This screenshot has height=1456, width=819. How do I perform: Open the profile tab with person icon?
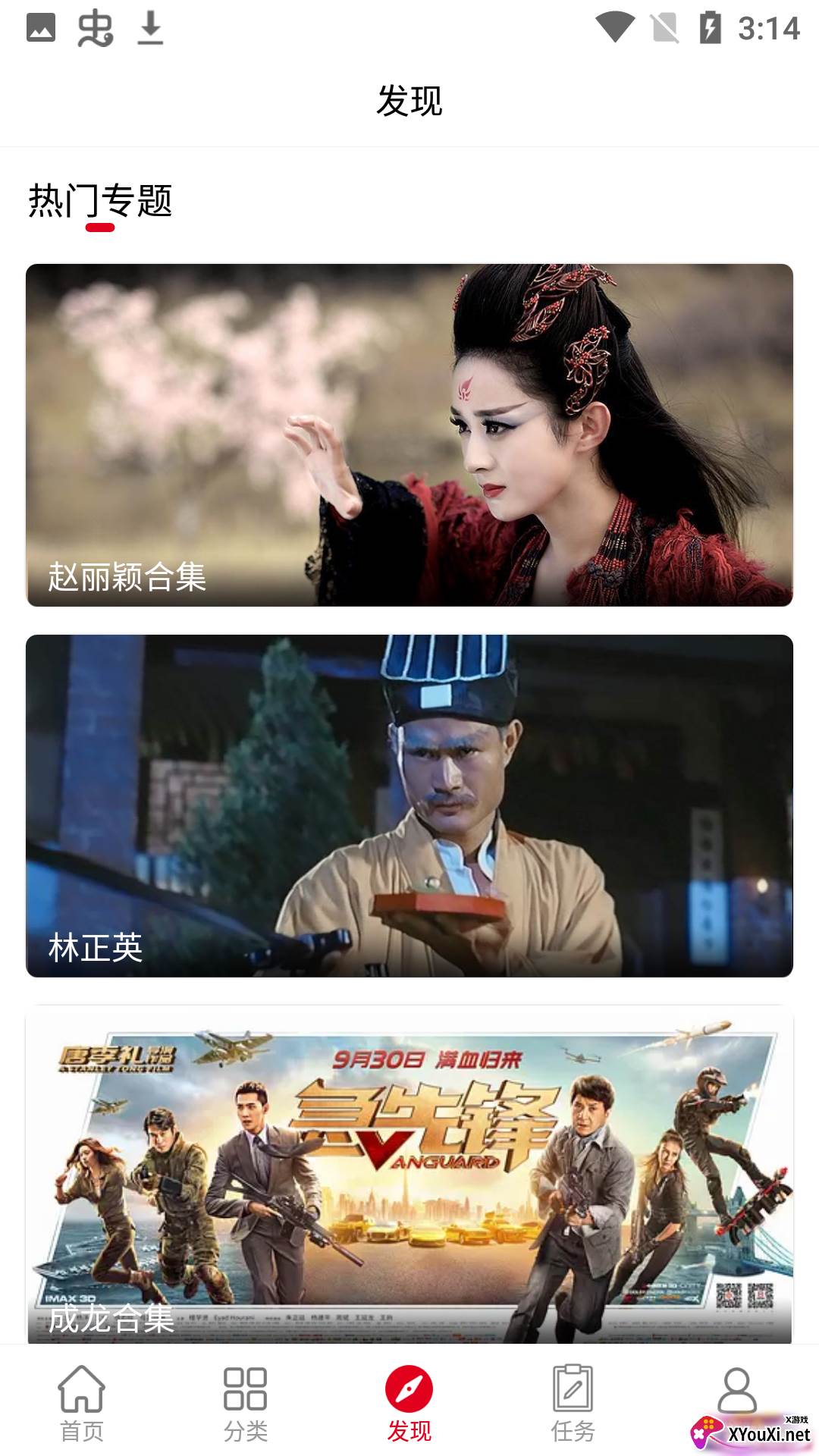tap(737, 1392)
